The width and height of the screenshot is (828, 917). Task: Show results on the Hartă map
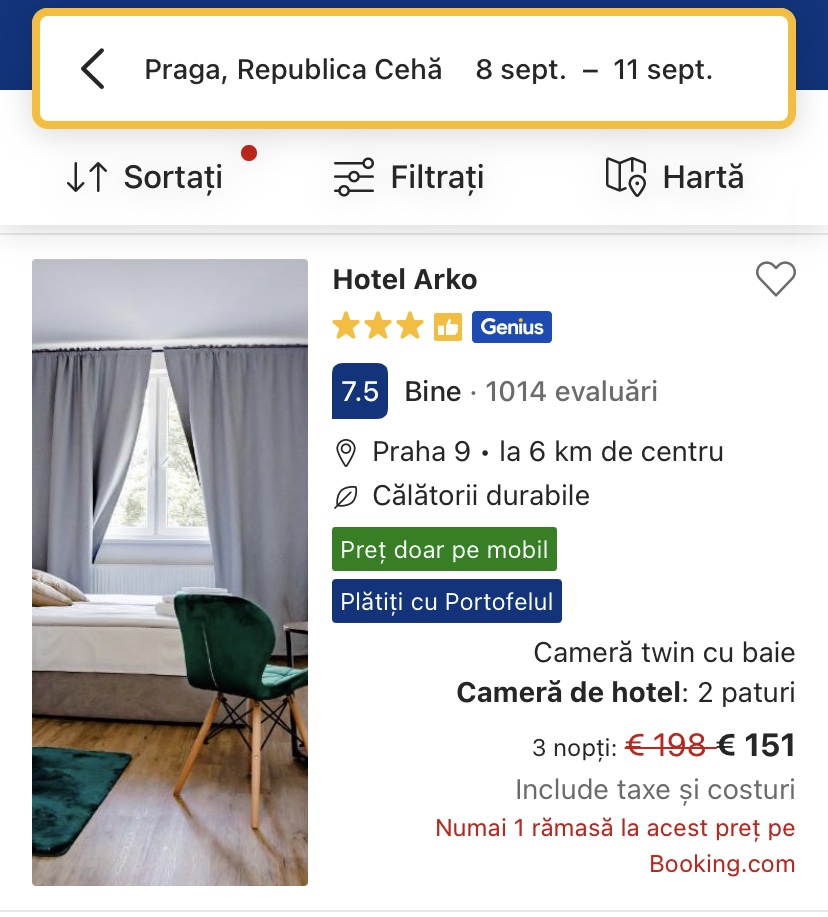tap(675, 178)
